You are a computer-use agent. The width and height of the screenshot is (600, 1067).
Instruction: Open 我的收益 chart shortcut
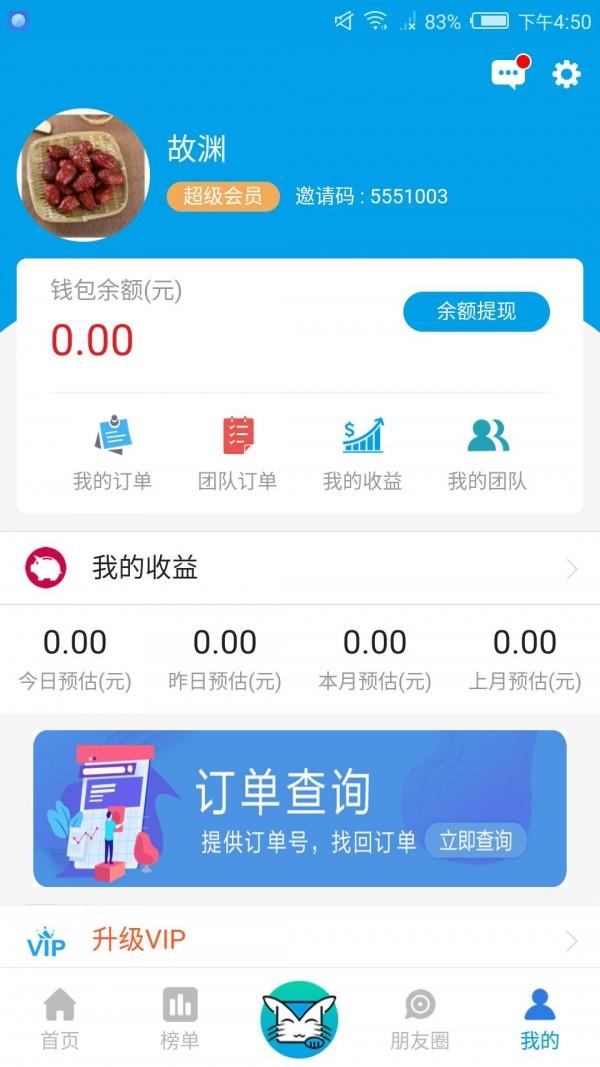[363, 453]
